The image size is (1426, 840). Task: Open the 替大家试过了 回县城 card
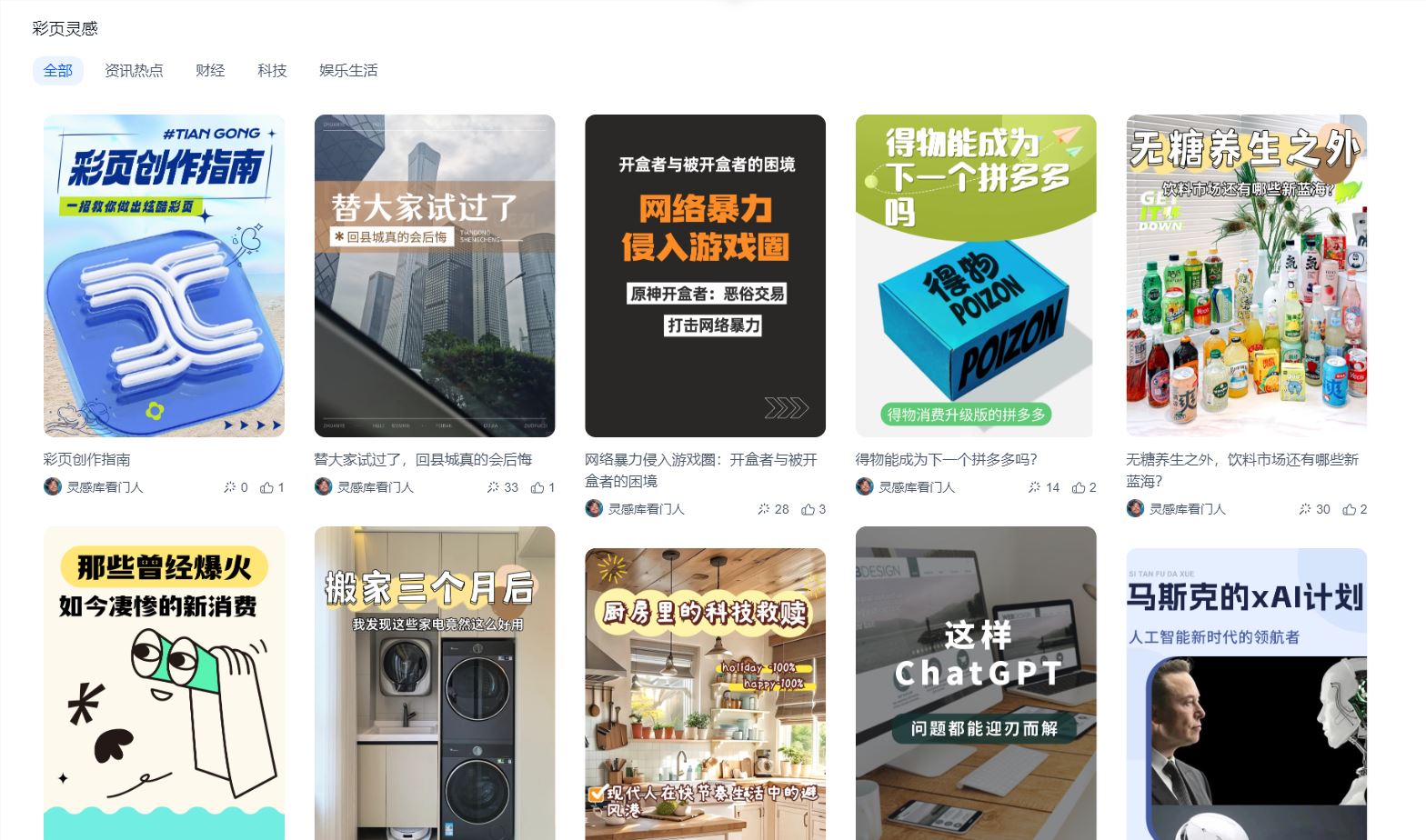(x=435, y=275)
